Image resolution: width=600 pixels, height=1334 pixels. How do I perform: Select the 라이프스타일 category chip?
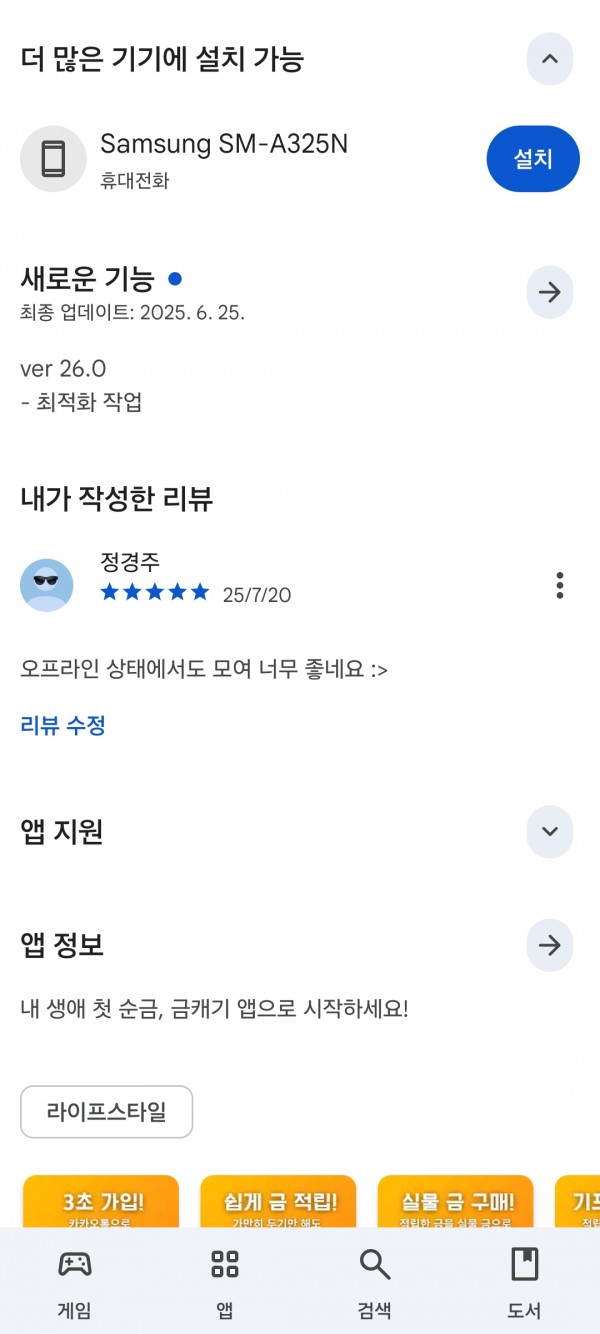(107, 1111)
